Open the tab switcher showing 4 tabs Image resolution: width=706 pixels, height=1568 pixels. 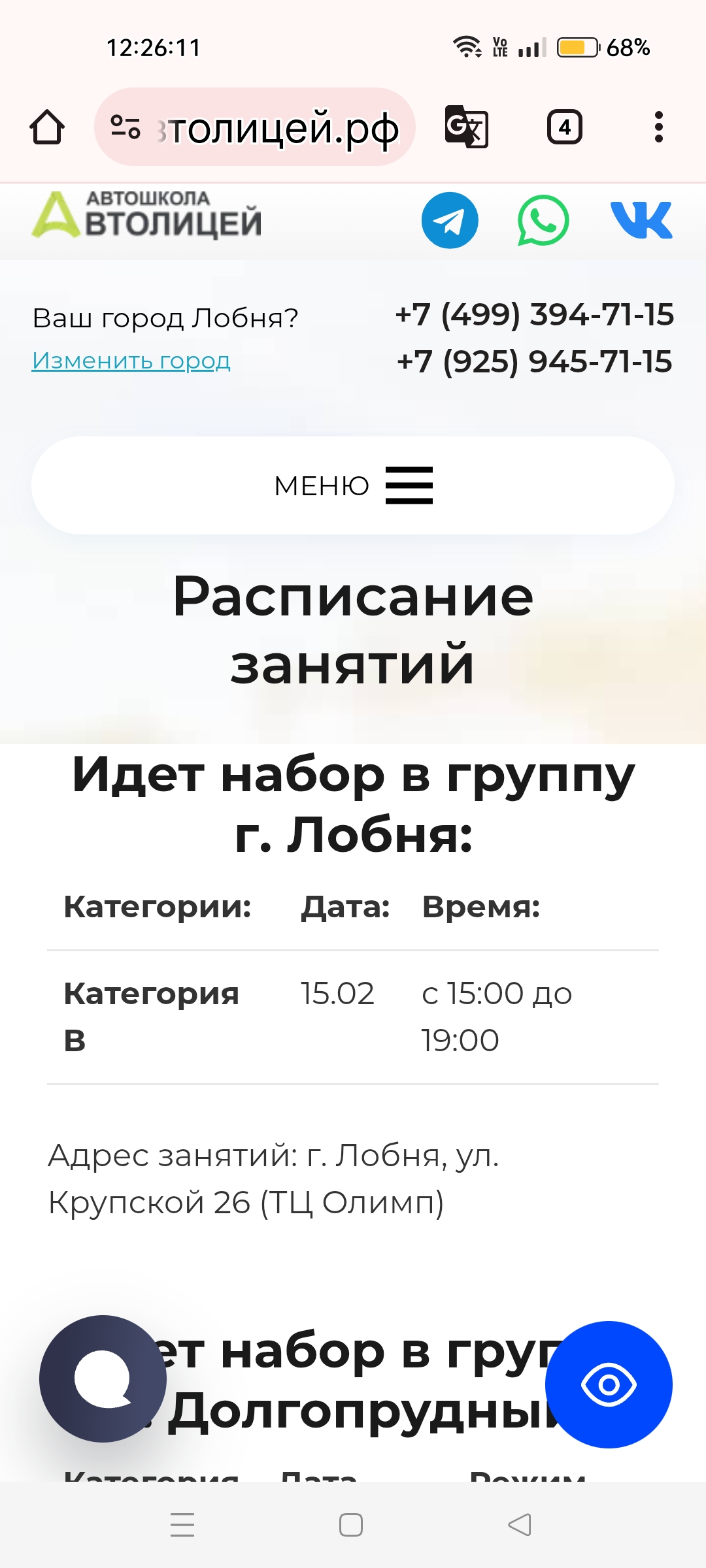[x=564, y=127]
